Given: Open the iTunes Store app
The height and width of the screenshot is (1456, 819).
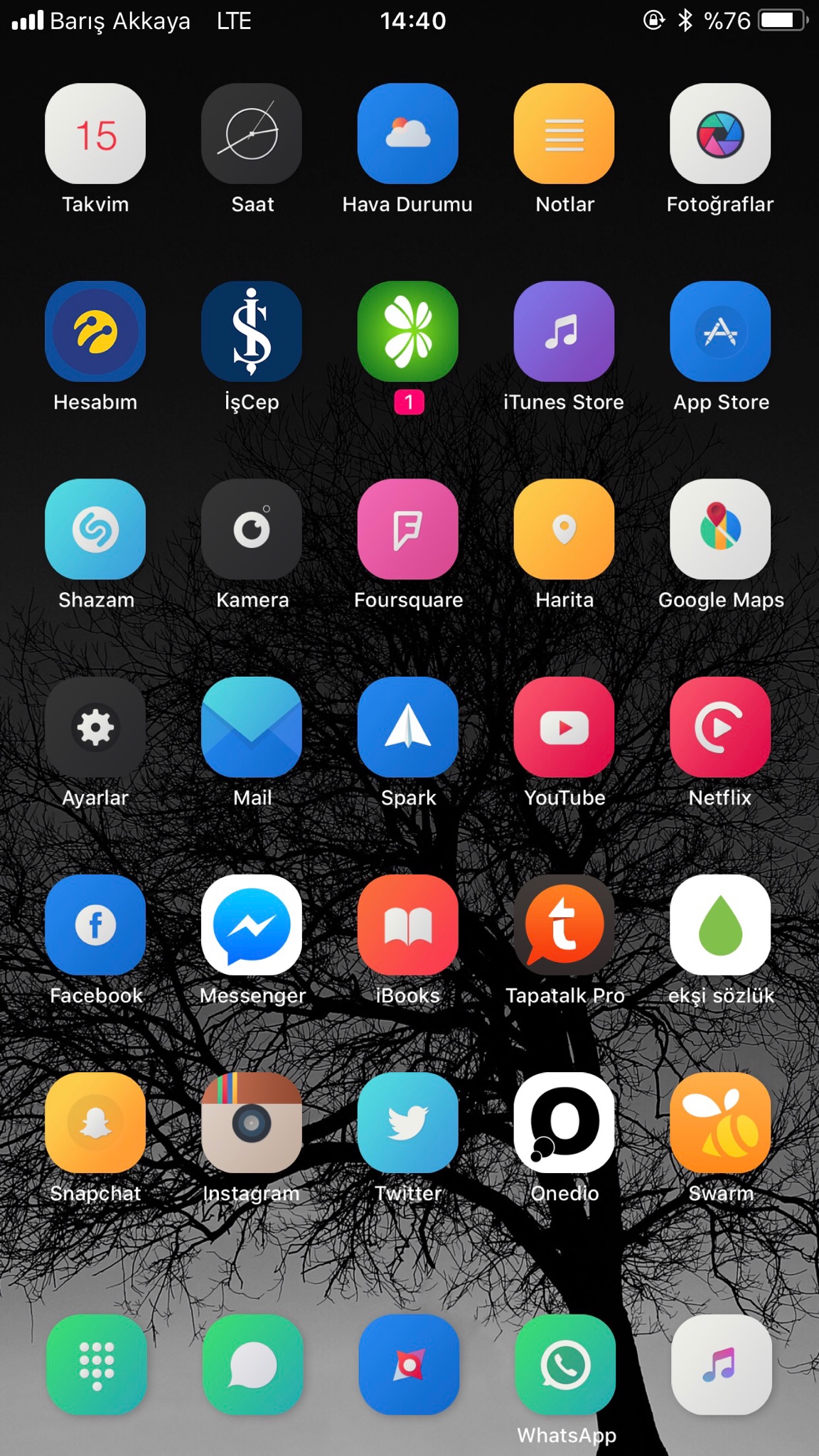Looking at the screenshot, I should [x=564, y=331].
